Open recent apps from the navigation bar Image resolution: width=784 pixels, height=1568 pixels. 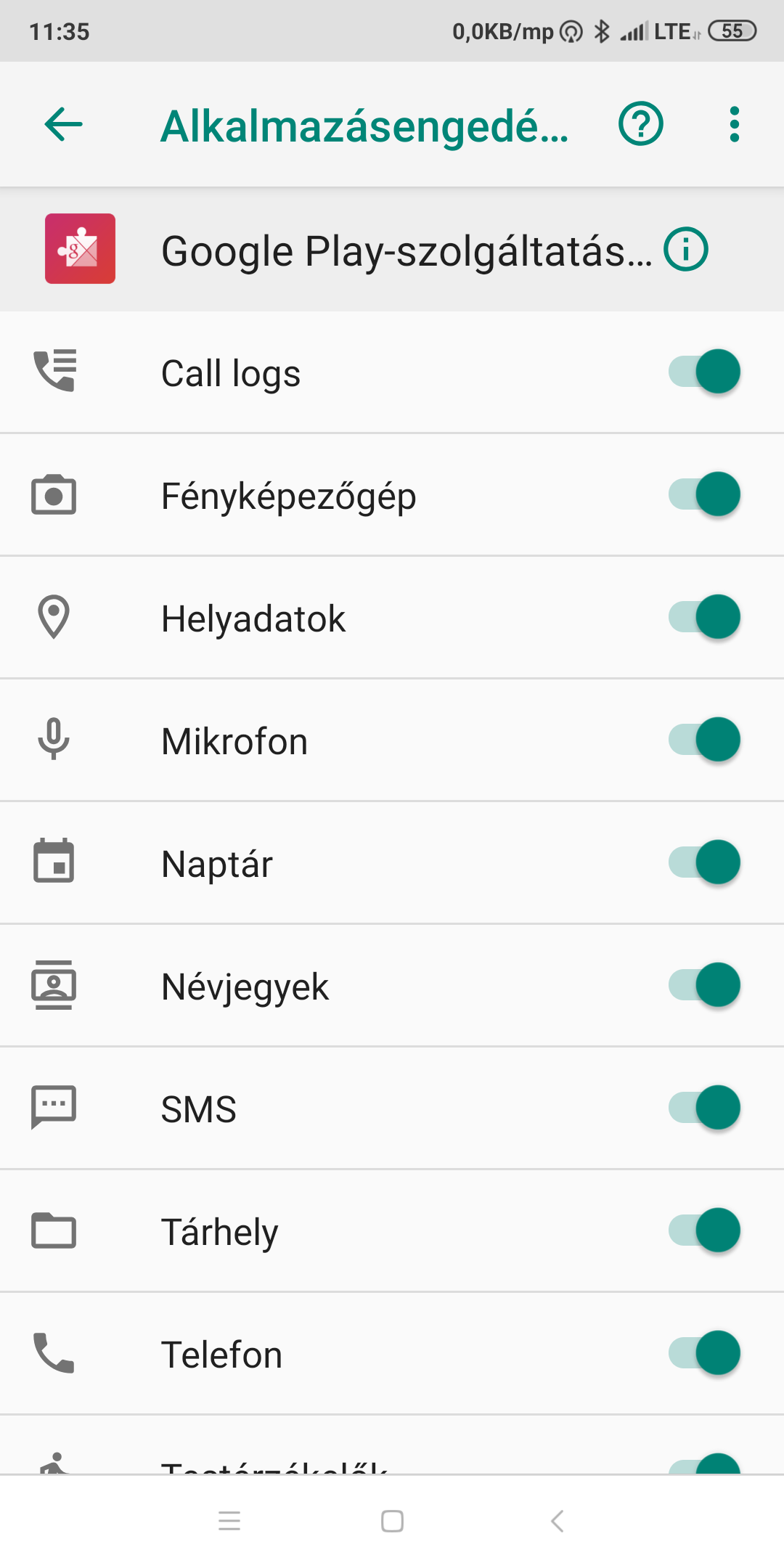point(229,1521)
